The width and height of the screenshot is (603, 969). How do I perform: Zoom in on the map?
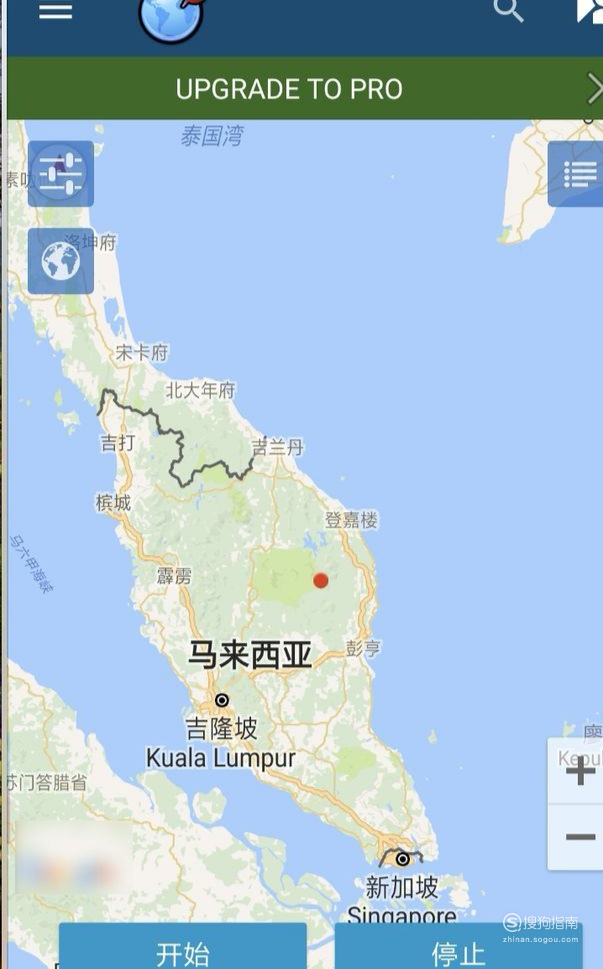click(x=579, y=771)
